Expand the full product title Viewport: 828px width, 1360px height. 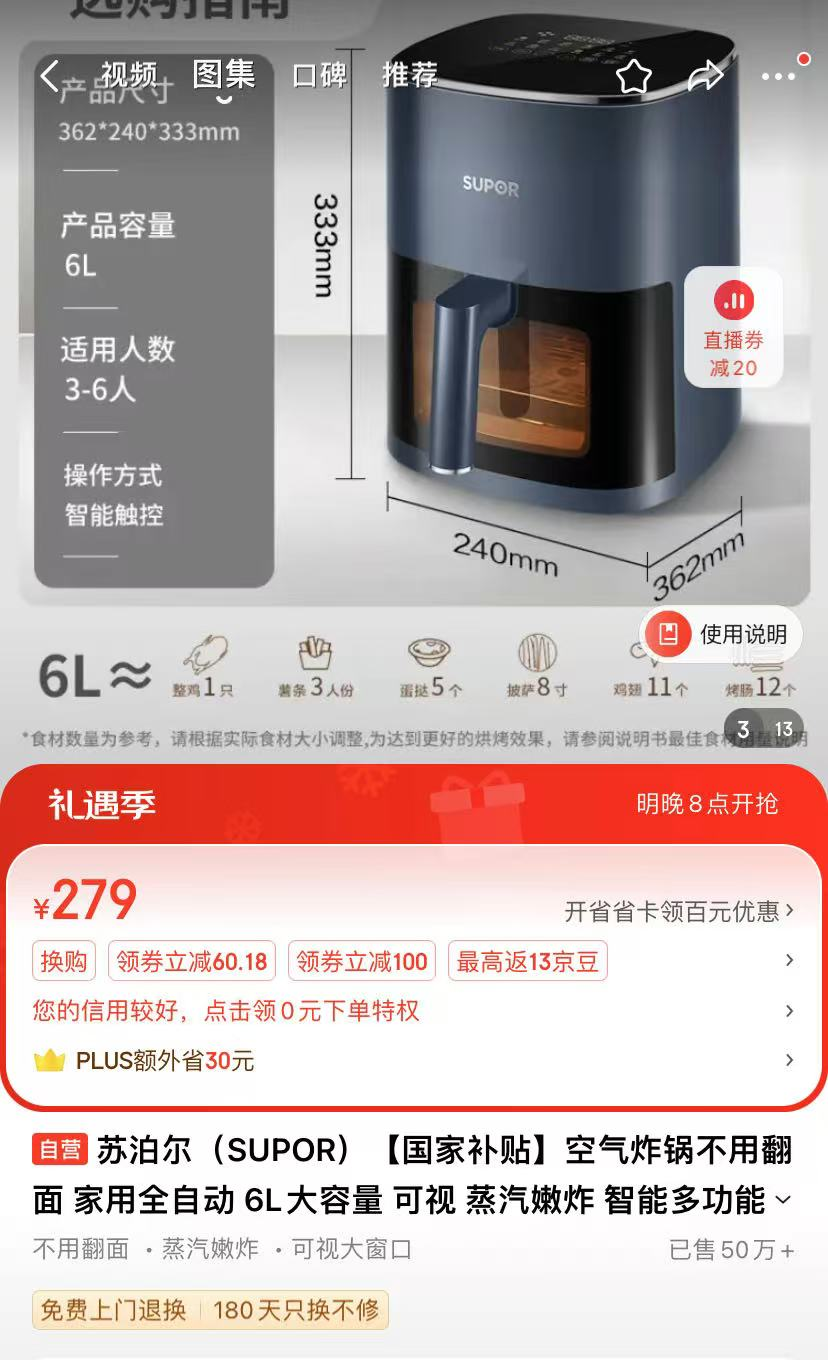(783, 1200)
